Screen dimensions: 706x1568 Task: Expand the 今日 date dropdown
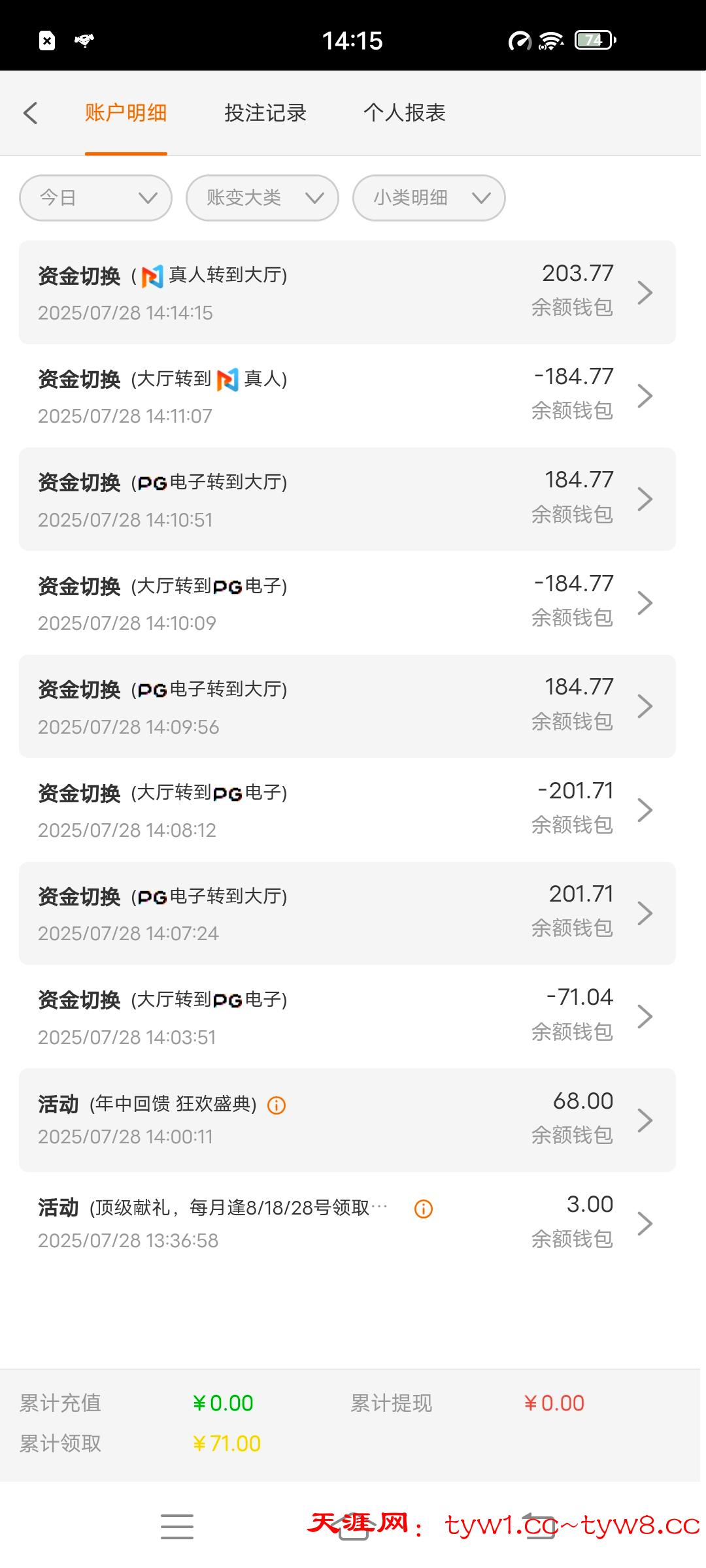point(95,198)
